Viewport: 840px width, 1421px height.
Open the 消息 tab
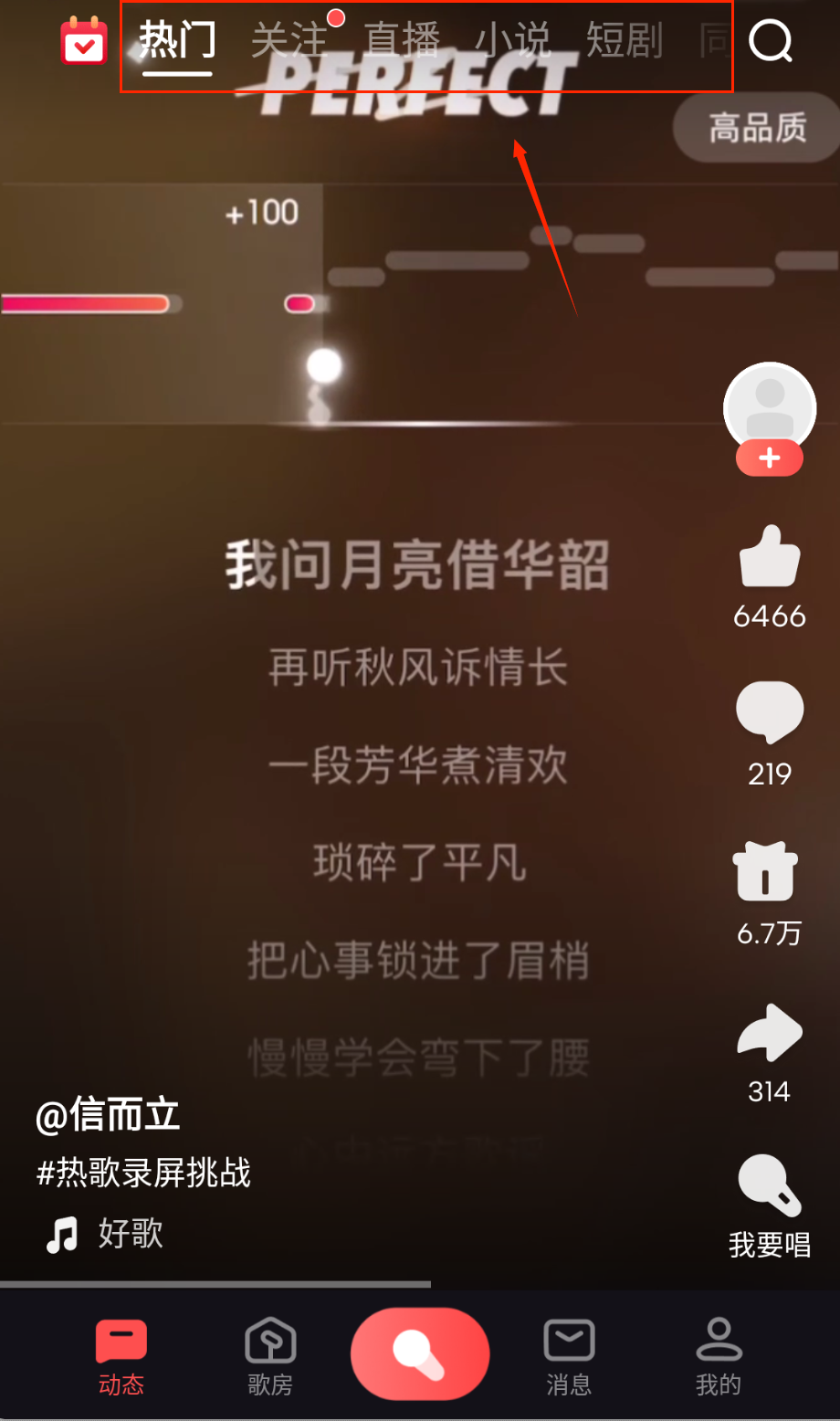click(569, 1355)
